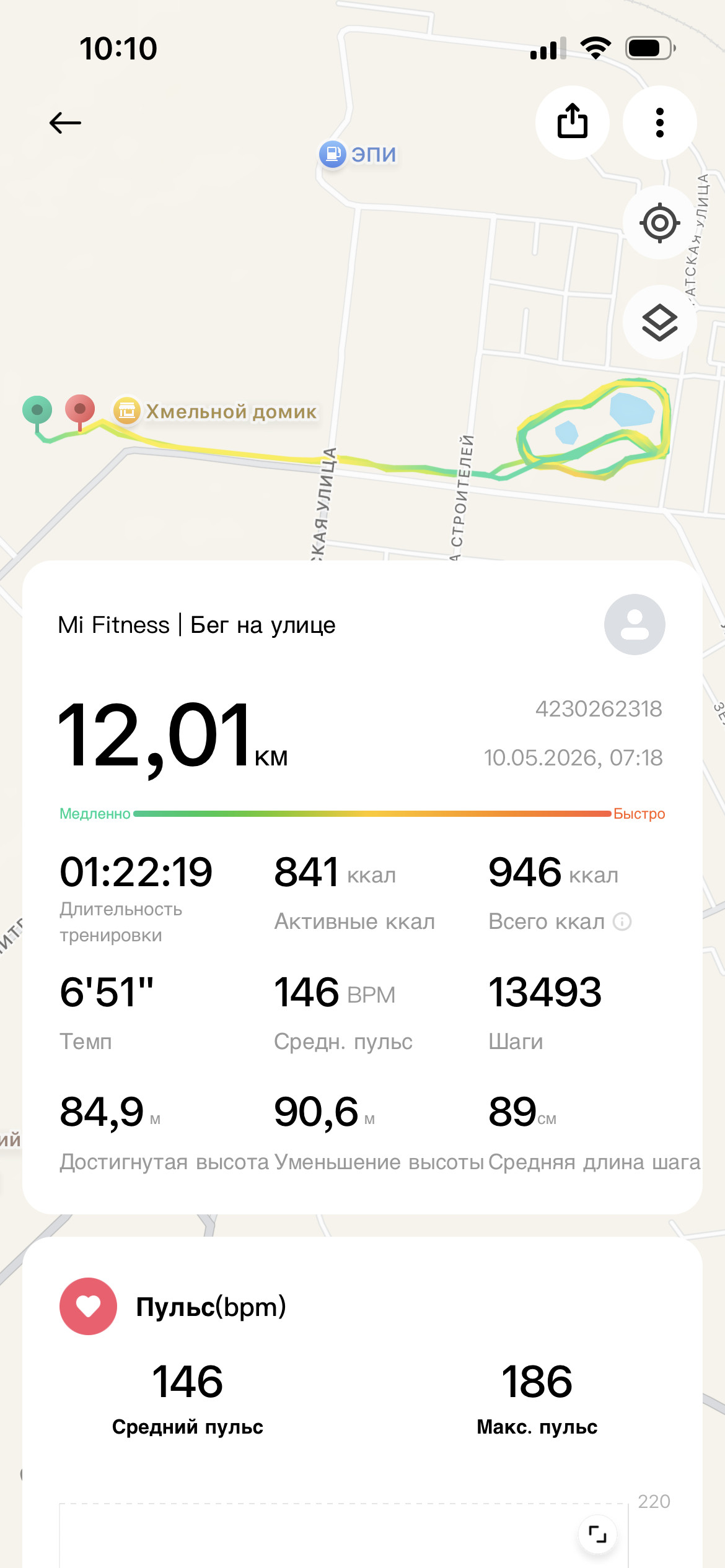Open the map layers selector
The height and width of the screenshot is (1568, 725).
click(660, 322)
